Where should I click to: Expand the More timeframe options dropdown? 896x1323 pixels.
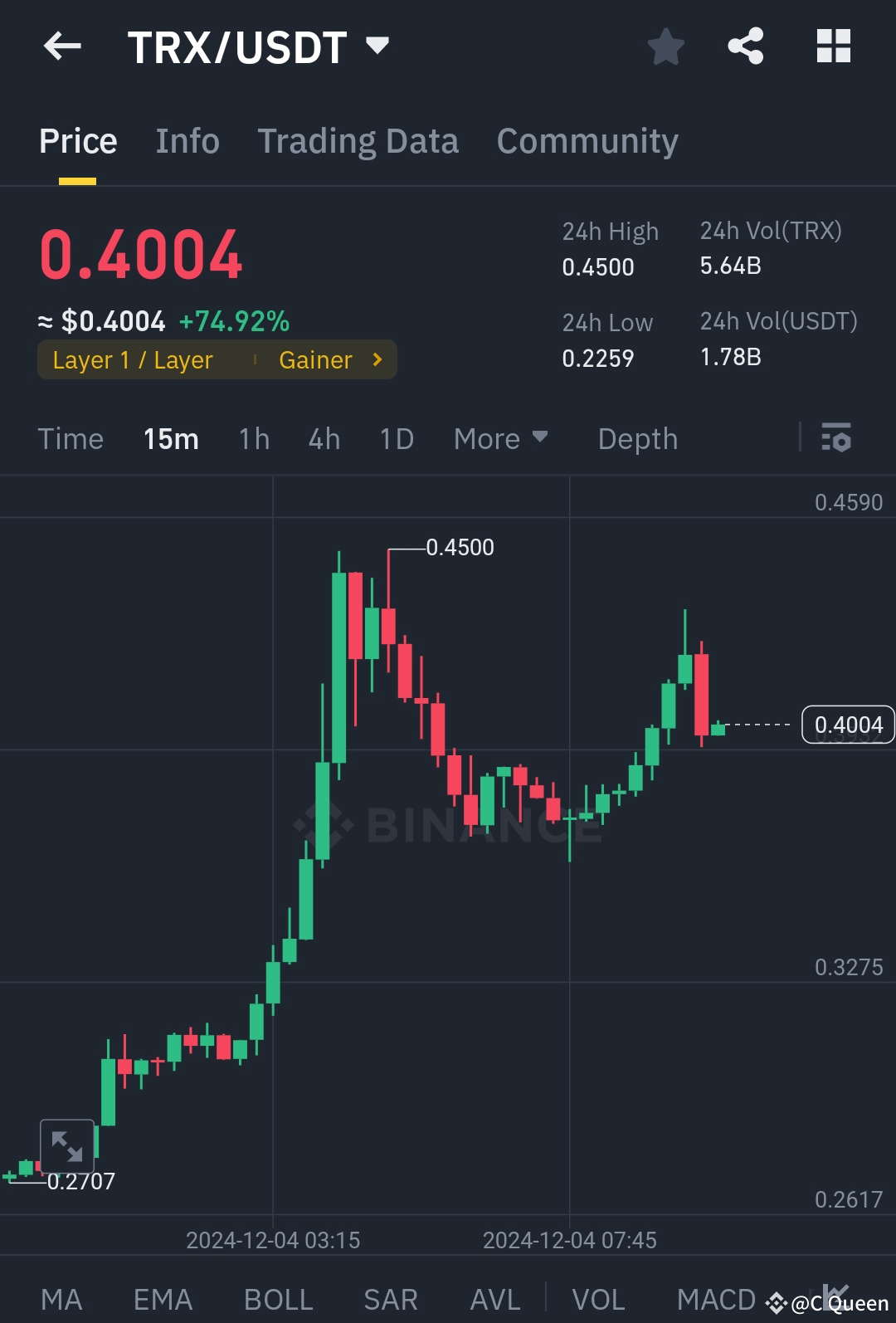pyautogui.click(x=500, y=438)
